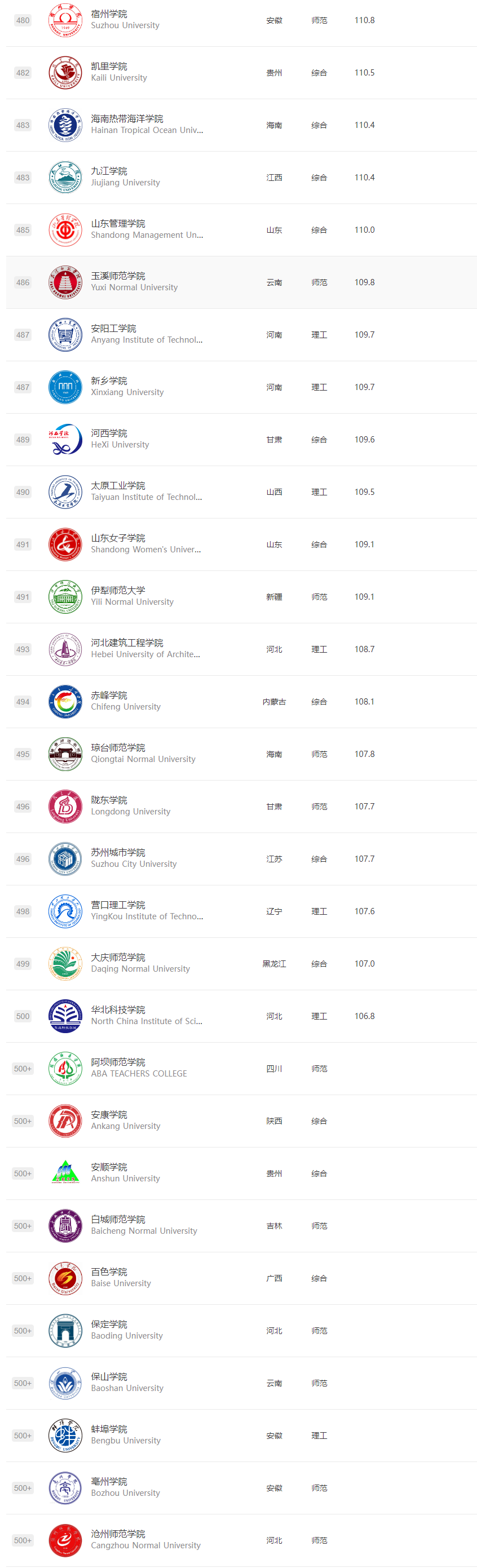Open Daqing Normal University (大庆师范学院)
Screen dimensions: 477x1568
pos(118,956)
